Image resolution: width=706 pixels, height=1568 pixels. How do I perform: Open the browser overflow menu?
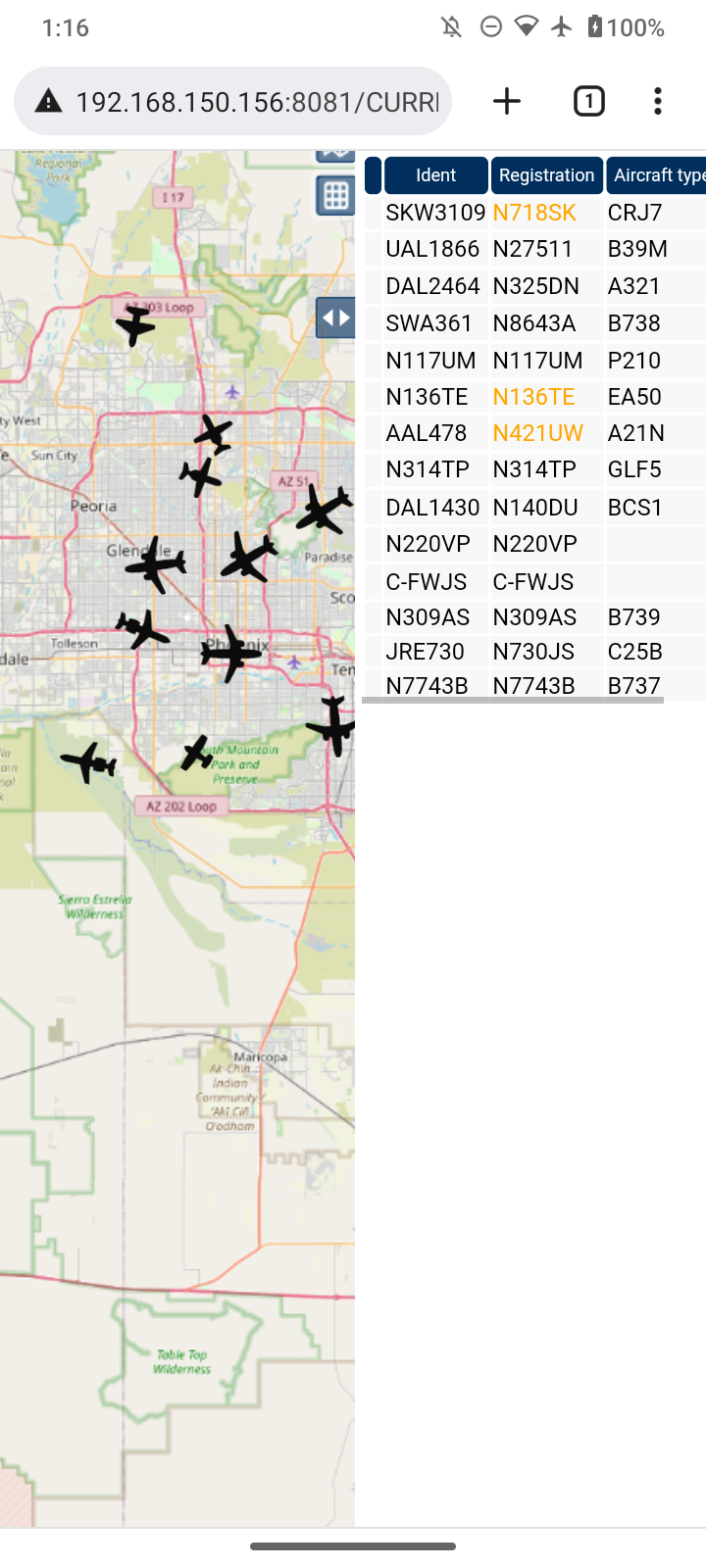[x=658, y=101]
